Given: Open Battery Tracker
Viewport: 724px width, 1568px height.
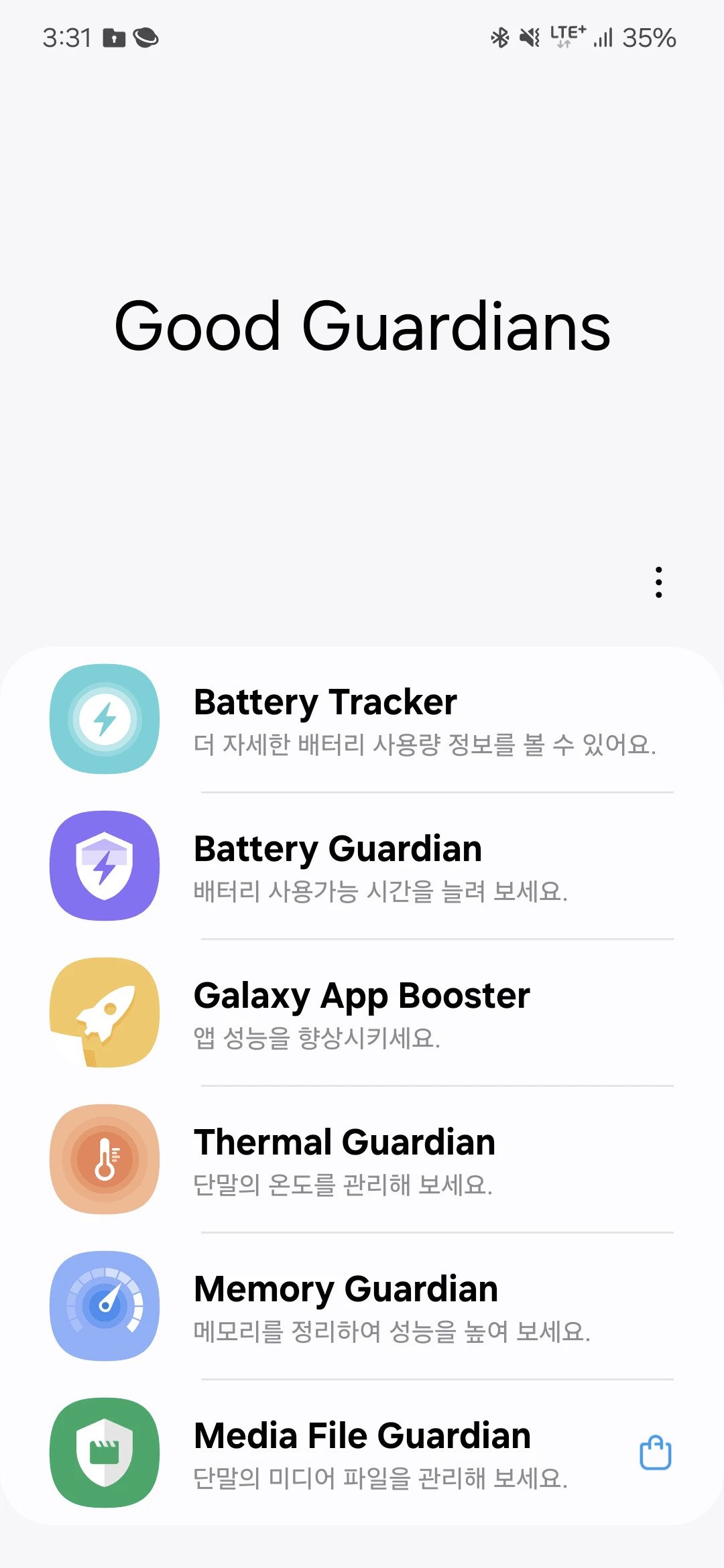Looking at the screenshot, I should [x=362, y=720].
